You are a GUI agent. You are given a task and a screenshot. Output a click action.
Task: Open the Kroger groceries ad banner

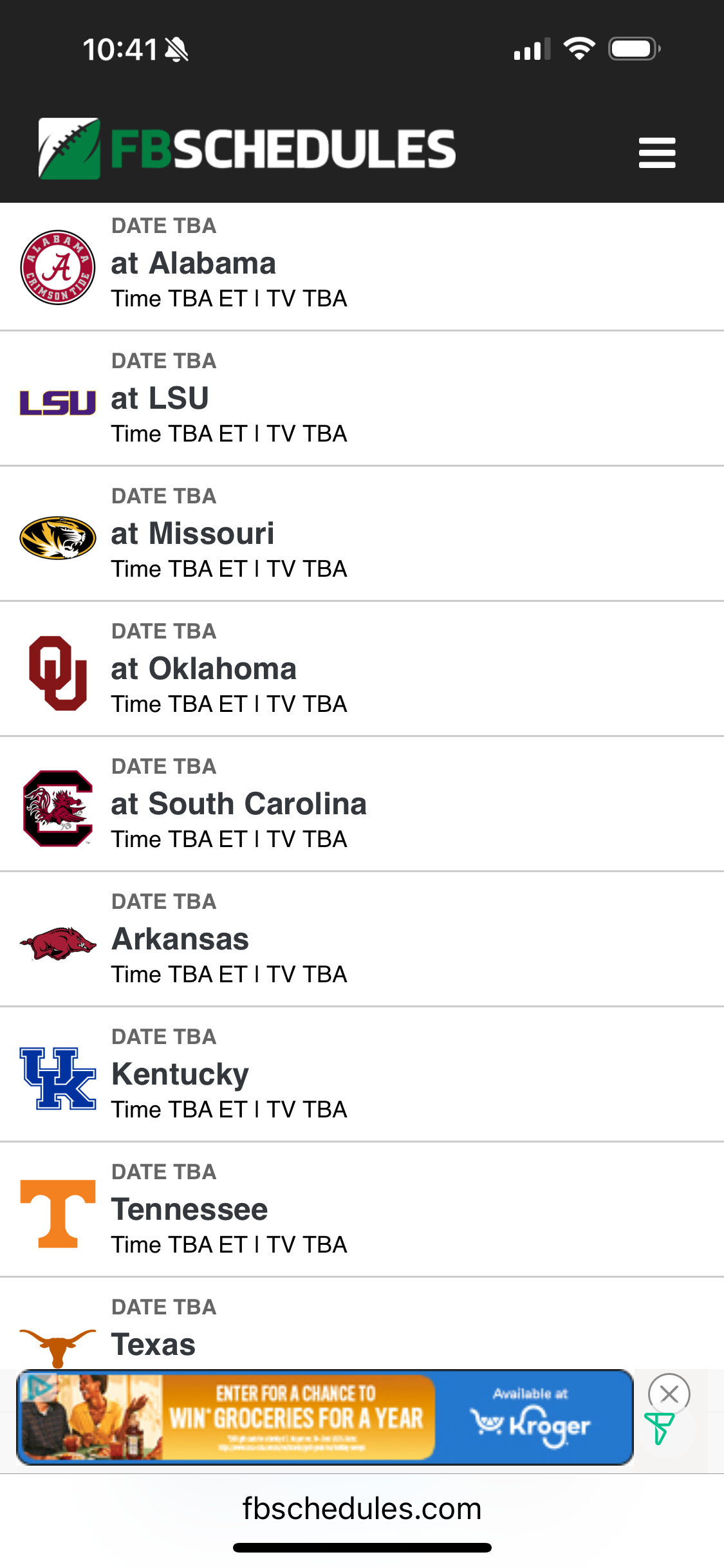click(325, 1417)
